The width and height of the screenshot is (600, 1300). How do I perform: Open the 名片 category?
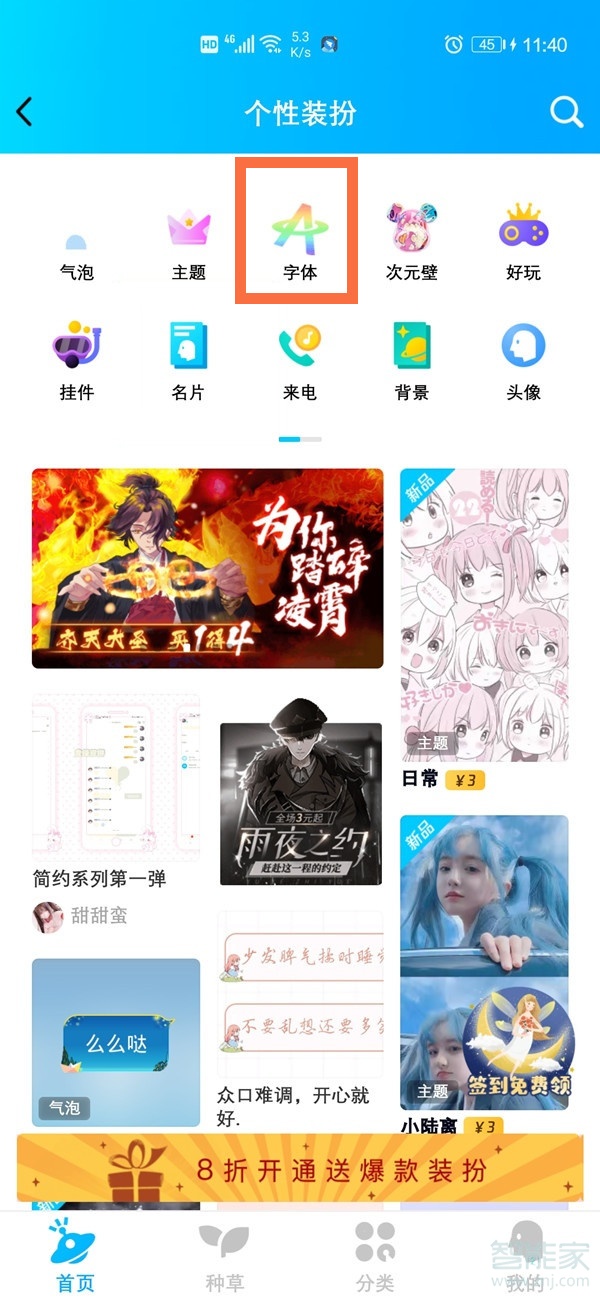[x=188, y=361]
